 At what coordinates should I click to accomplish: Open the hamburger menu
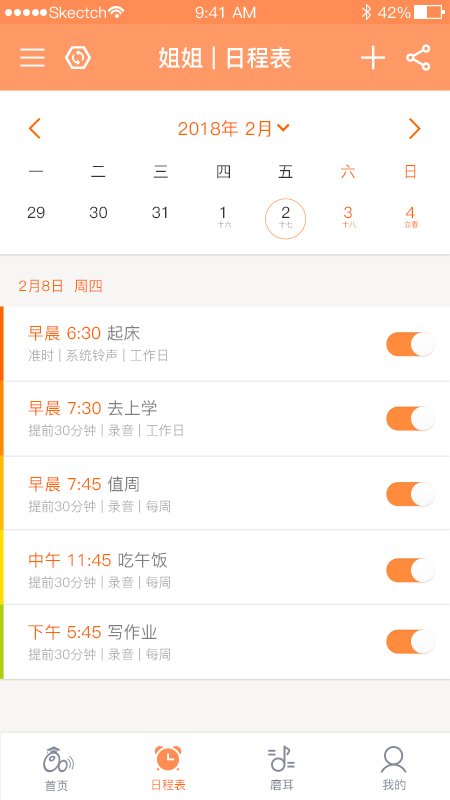(x=32, y=58)
